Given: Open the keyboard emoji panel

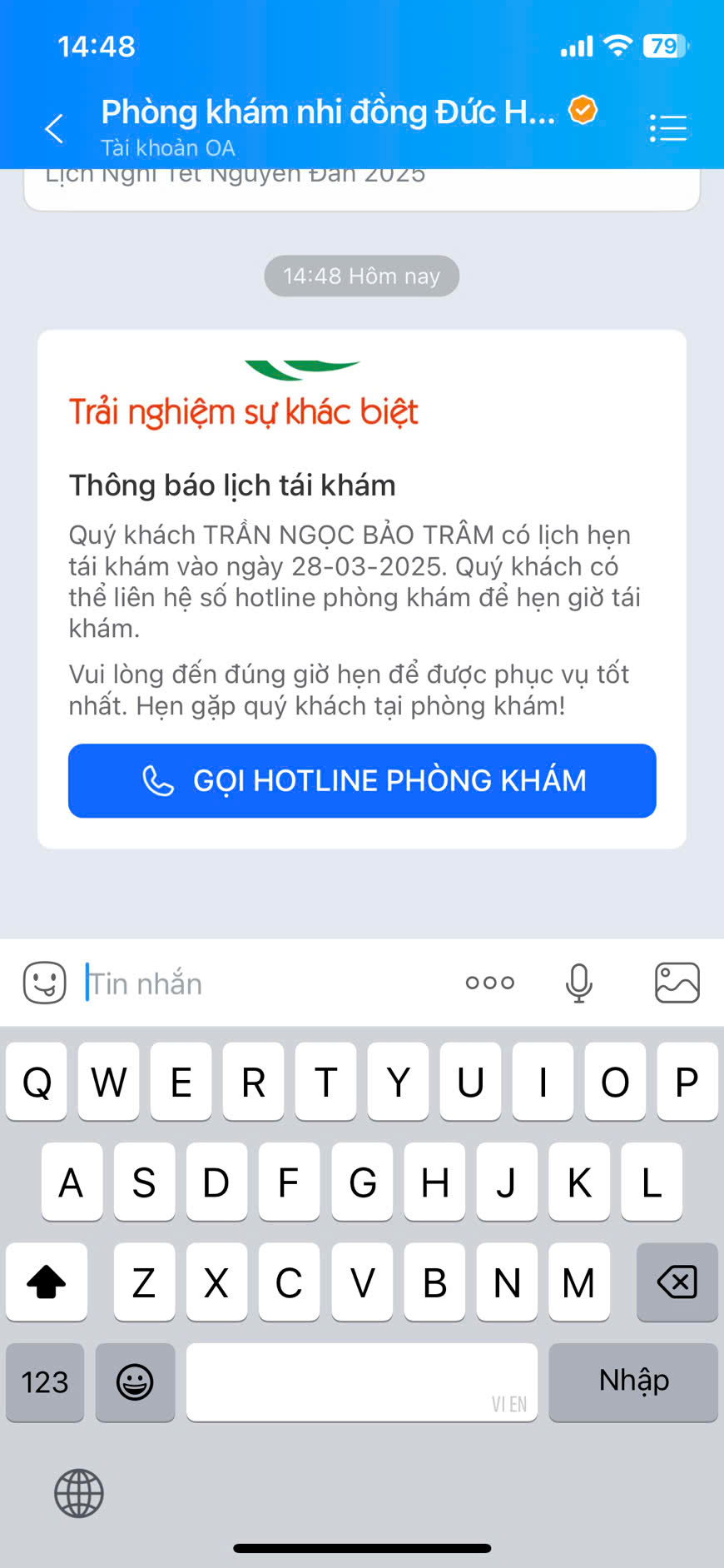Looking at the screenshot, I should click(x=135, y=1381).
